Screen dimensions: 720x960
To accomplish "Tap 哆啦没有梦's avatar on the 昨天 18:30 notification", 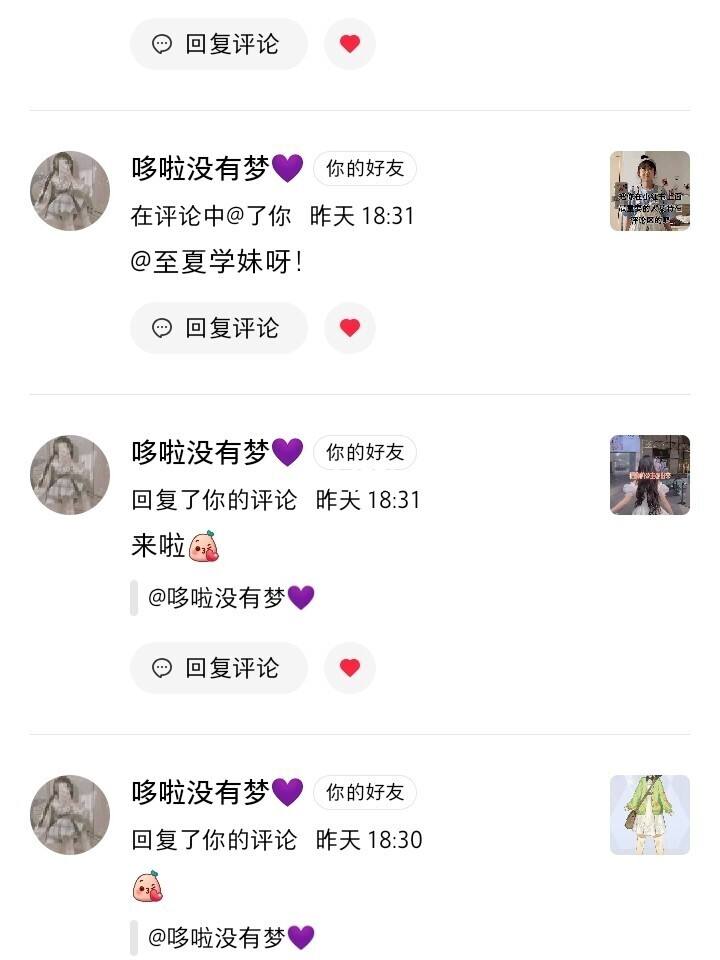I will click(x=70, y=815).
